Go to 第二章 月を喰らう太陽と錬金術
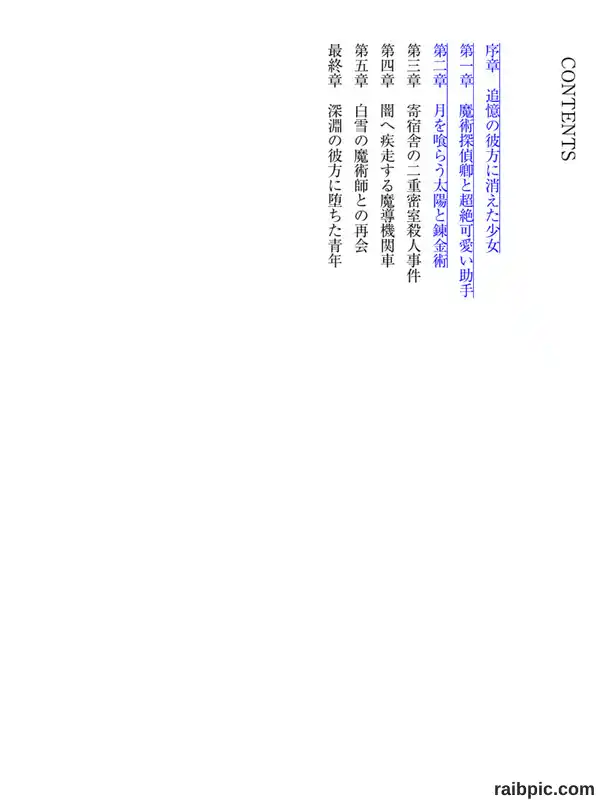 [440, 156]
